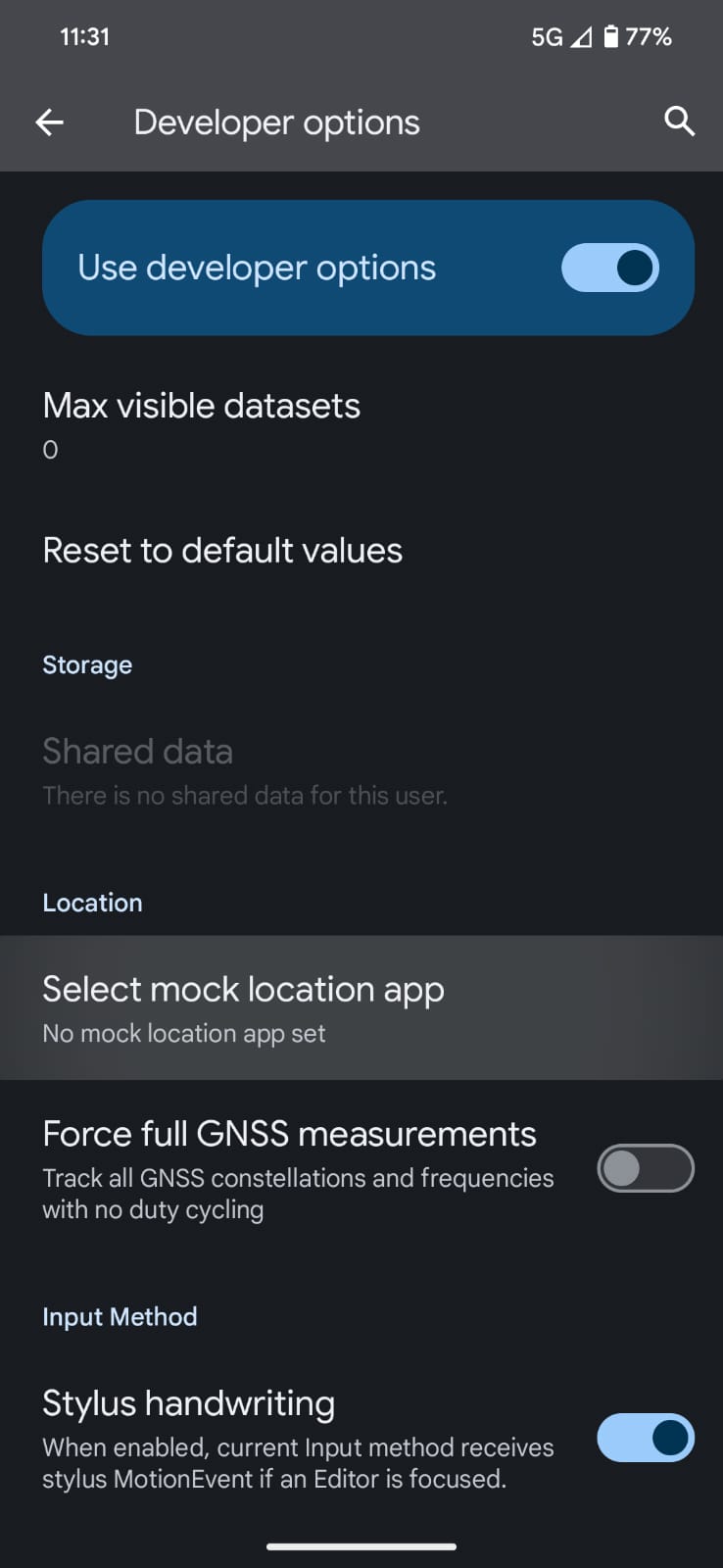
Task: Tap the Input Method section header
Action: click(x=120, y=1317)
